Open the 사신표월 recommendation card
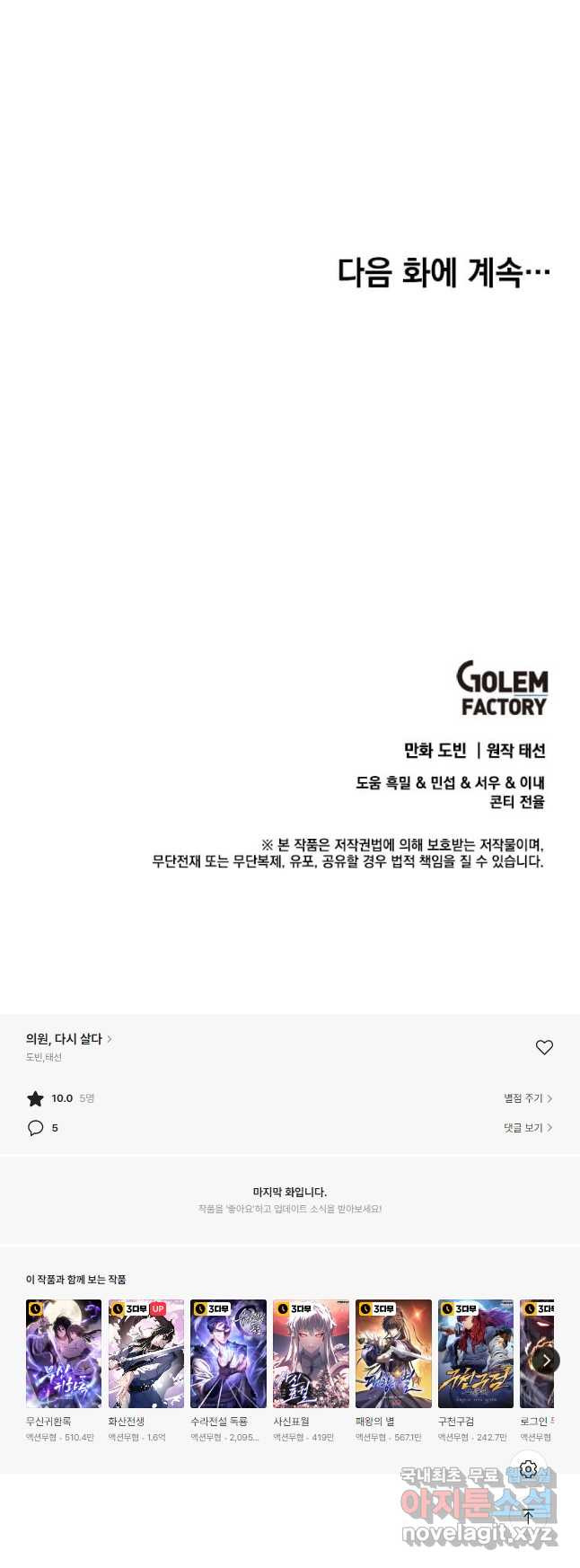Image resolution: width=580 pixels, height=1568 pixels. pyautogui.click(x=311, y=1353)
